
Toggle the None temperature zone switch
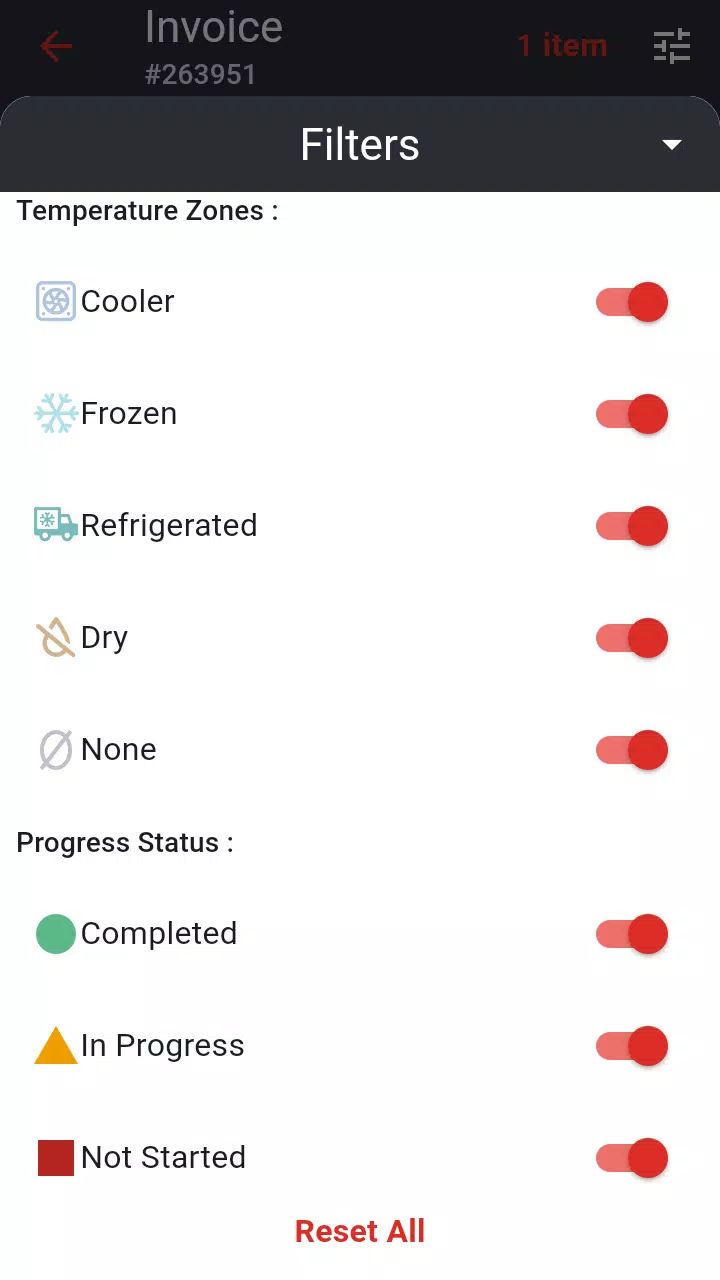[632, 750]
